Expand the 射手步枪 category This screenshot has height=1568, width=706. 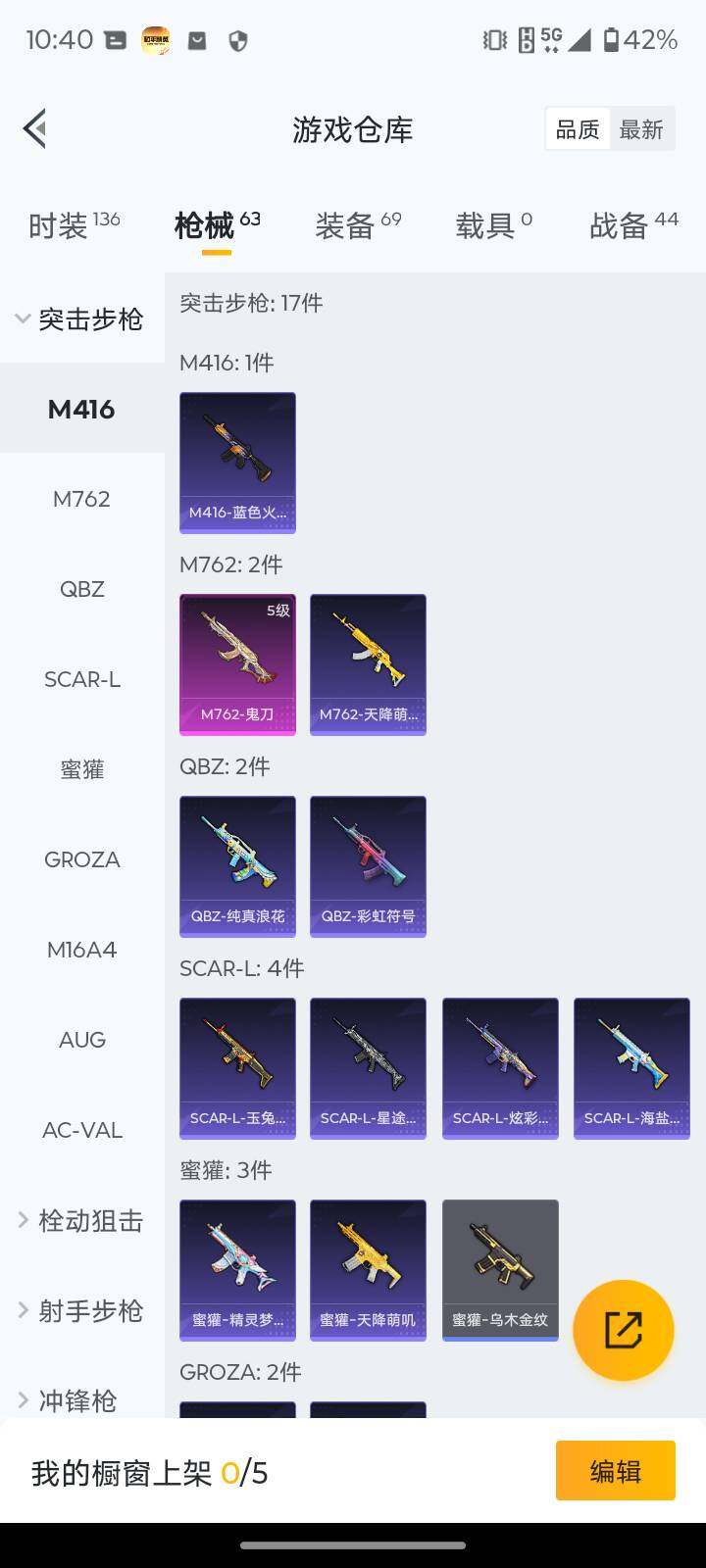[81, 1310]
